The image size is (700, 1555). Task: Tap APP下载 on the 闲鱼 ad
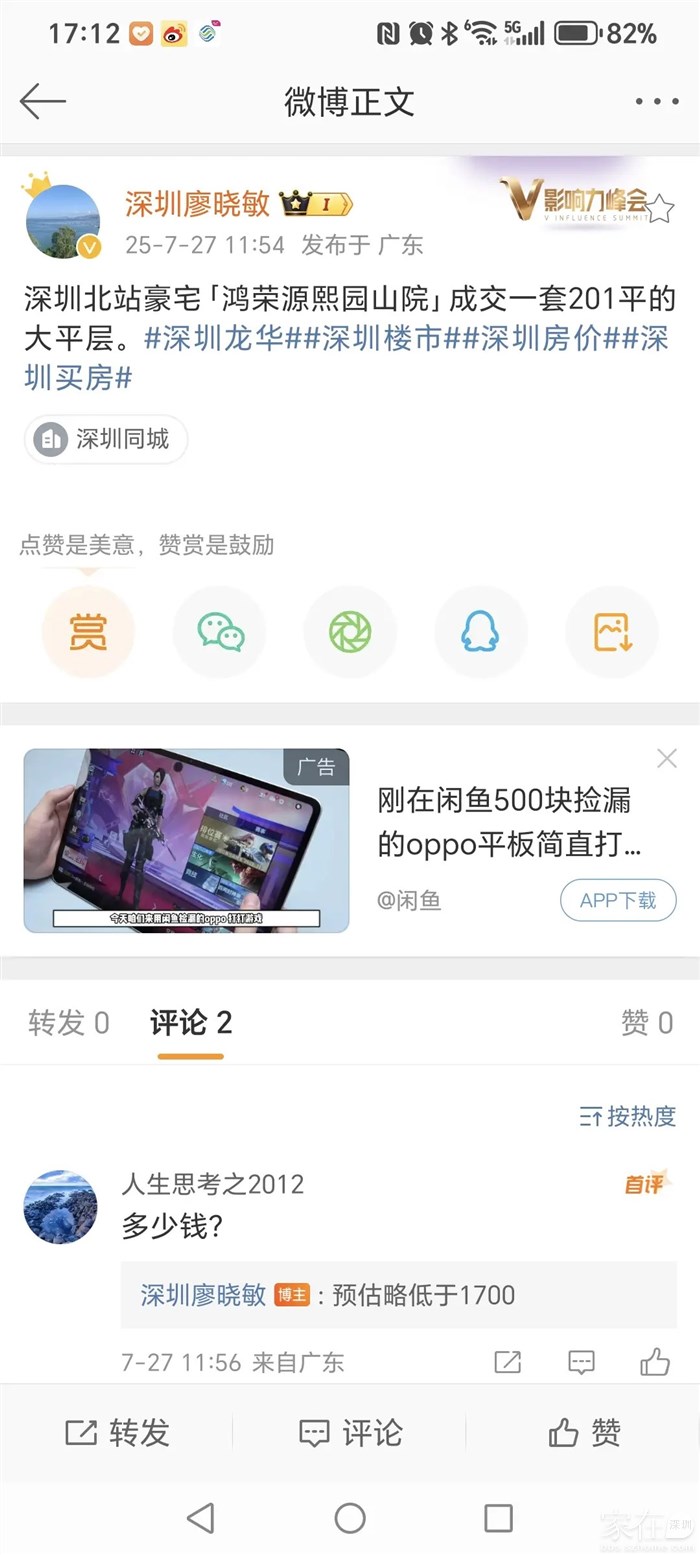(618, 900)
